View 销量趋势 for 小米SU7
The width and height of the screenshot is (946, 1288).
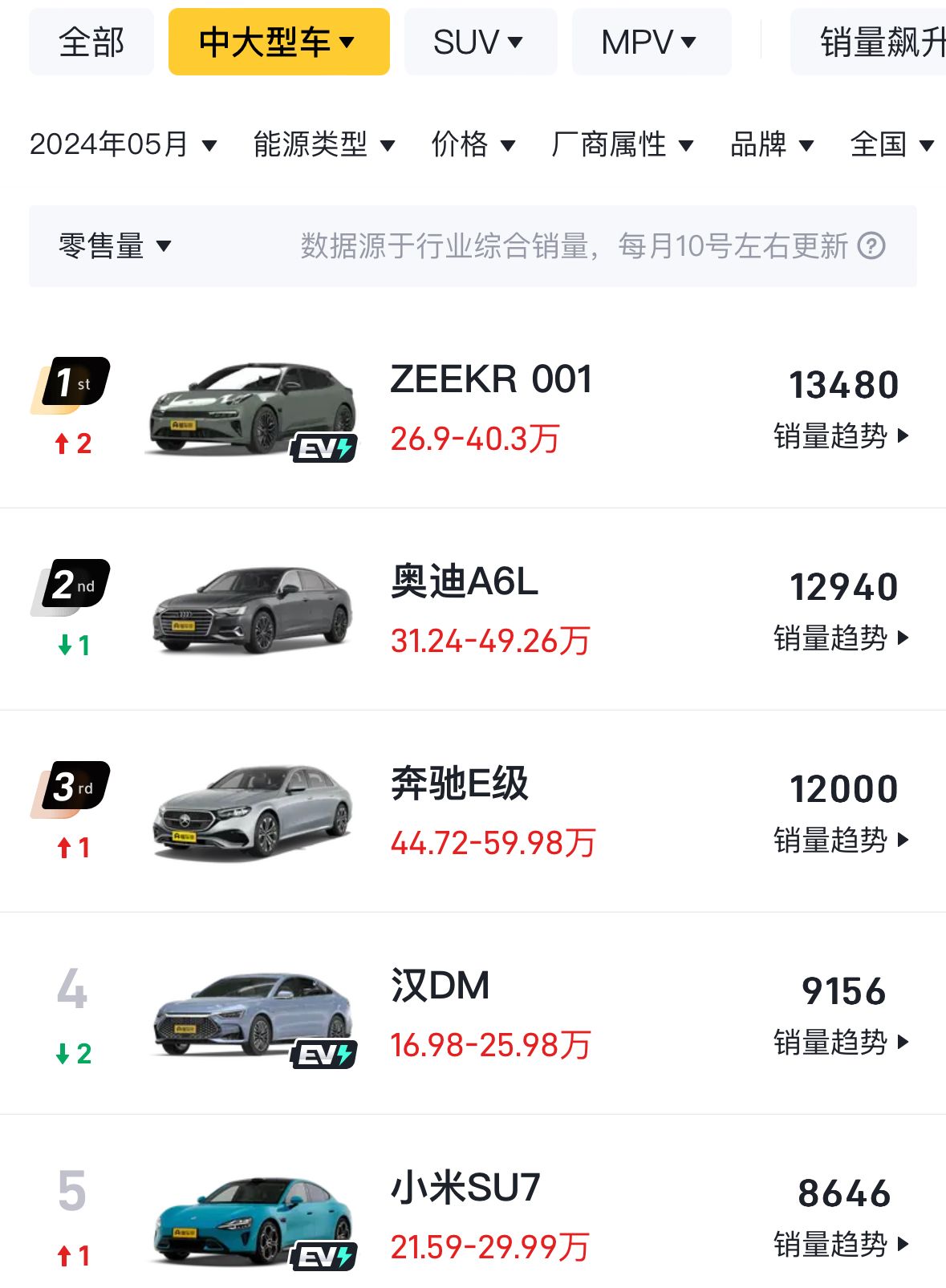pos(841,1245)
